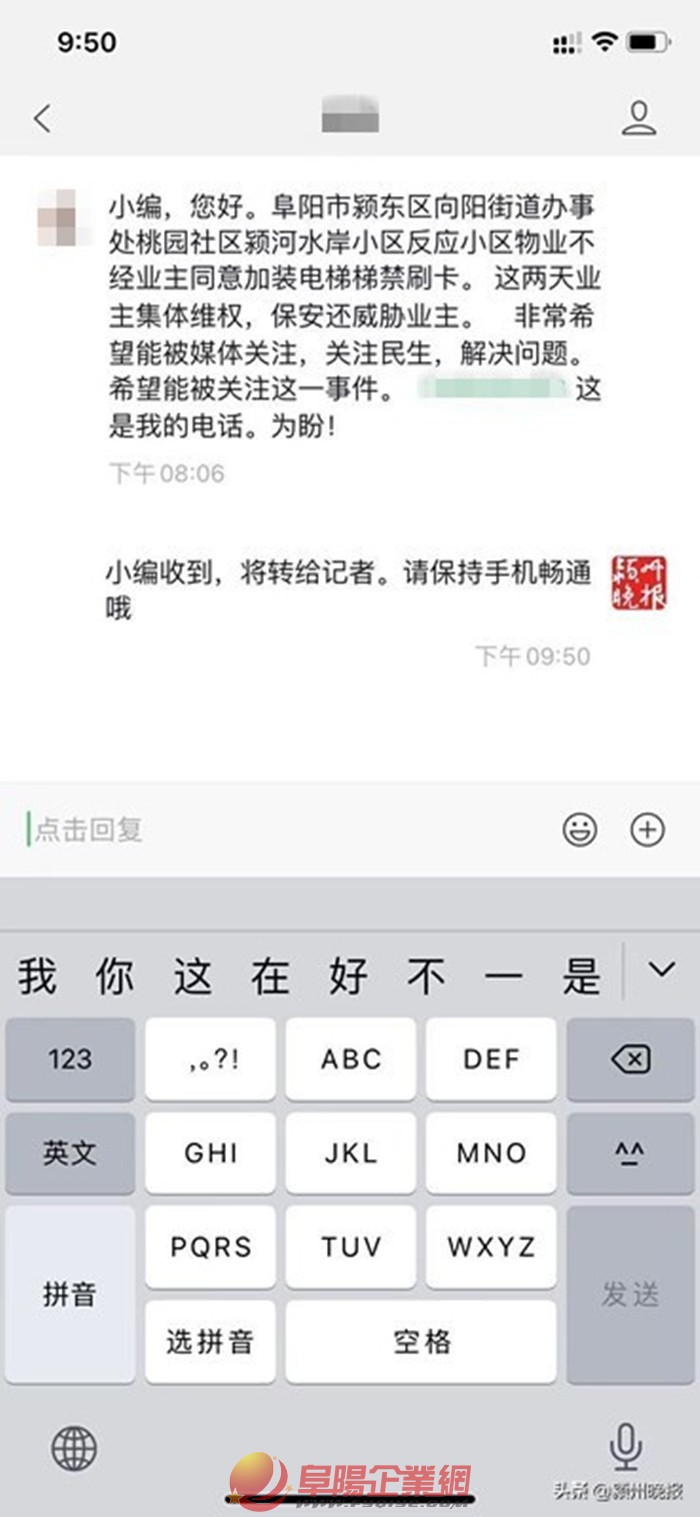This screenshot has width=700, height=1517.
Task: Open the contact profile icon
Action: click(638, 118)
